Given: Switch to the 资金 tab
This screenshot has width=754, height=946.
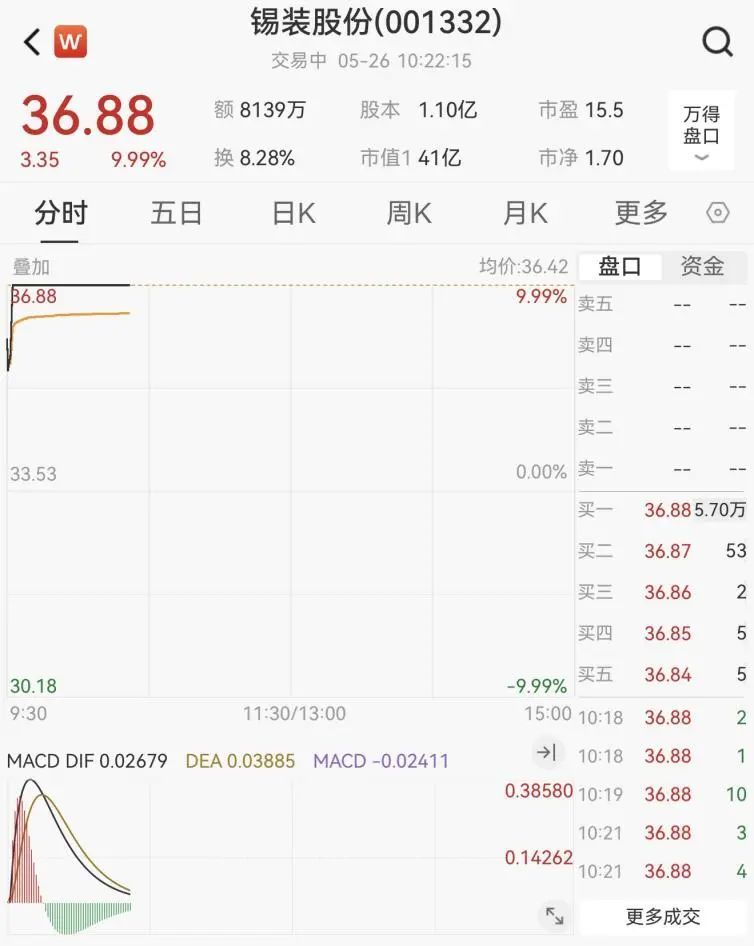Looking at the screenshot, I should click(702, 266).
